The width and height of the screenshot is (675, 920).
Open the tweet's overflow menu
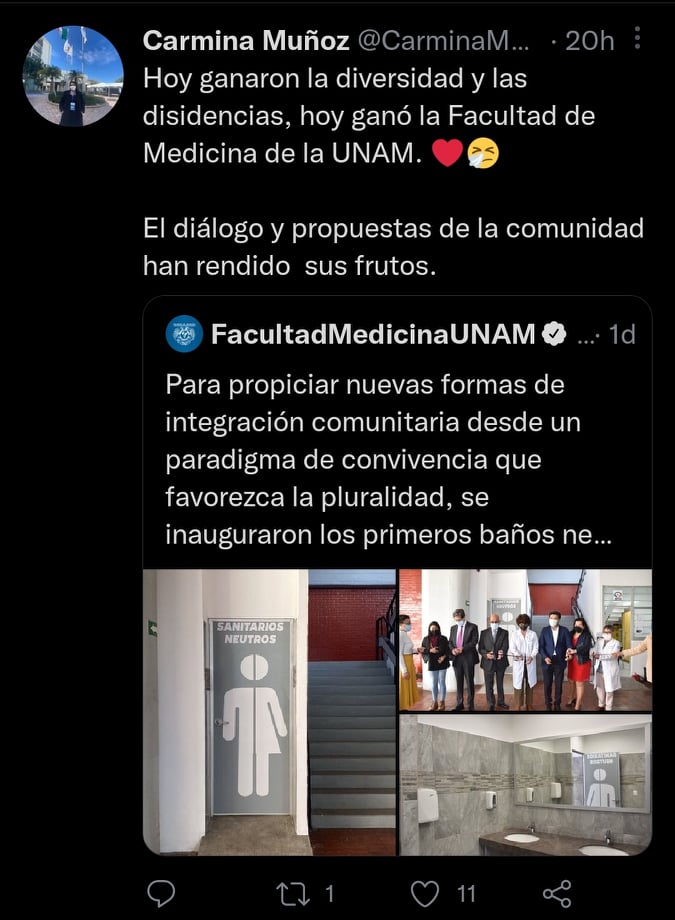tap(638, 39)
